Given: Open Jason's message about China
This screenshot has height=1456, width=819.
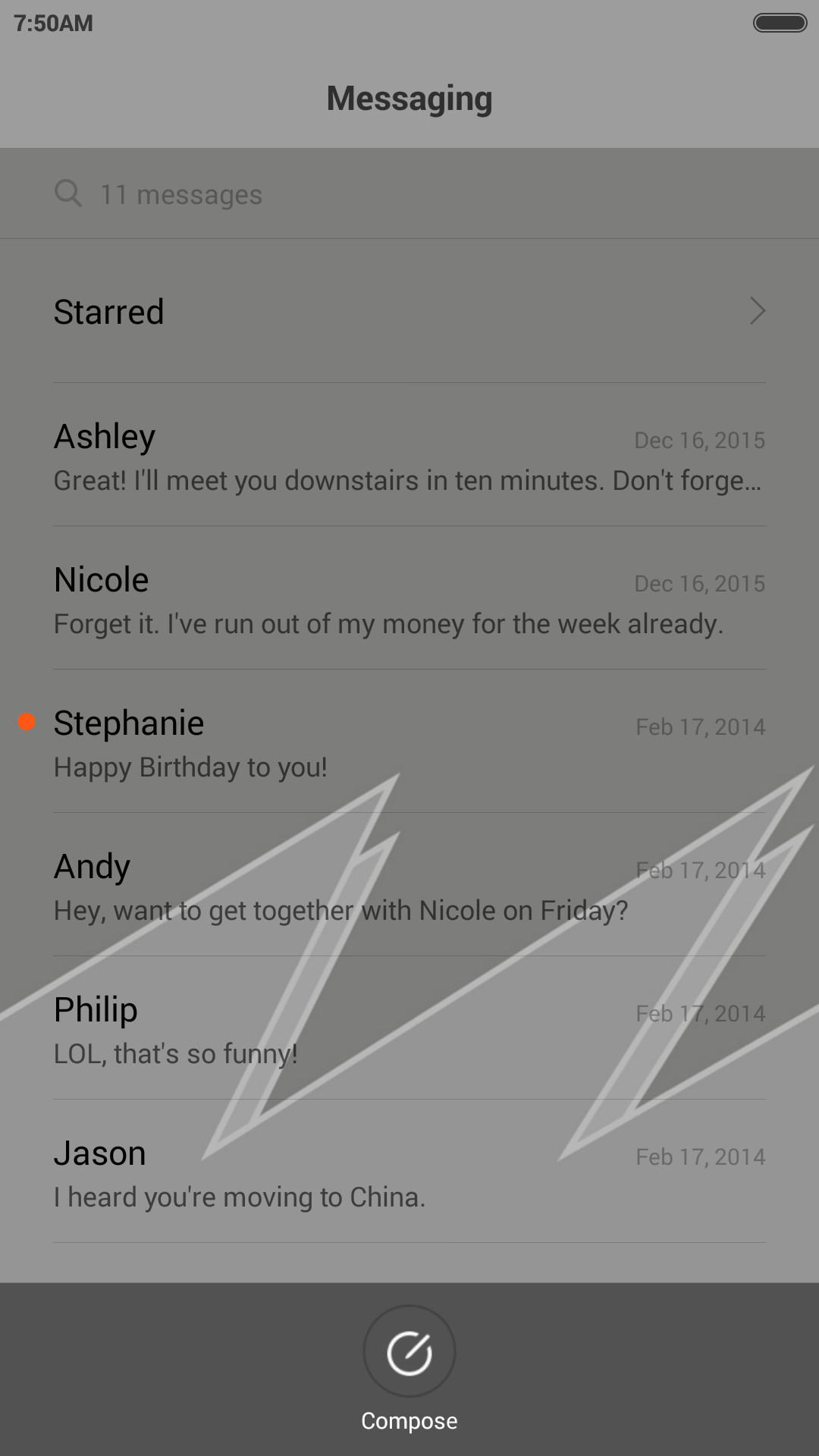Looking at the screenshot, I should point(409,1172).
